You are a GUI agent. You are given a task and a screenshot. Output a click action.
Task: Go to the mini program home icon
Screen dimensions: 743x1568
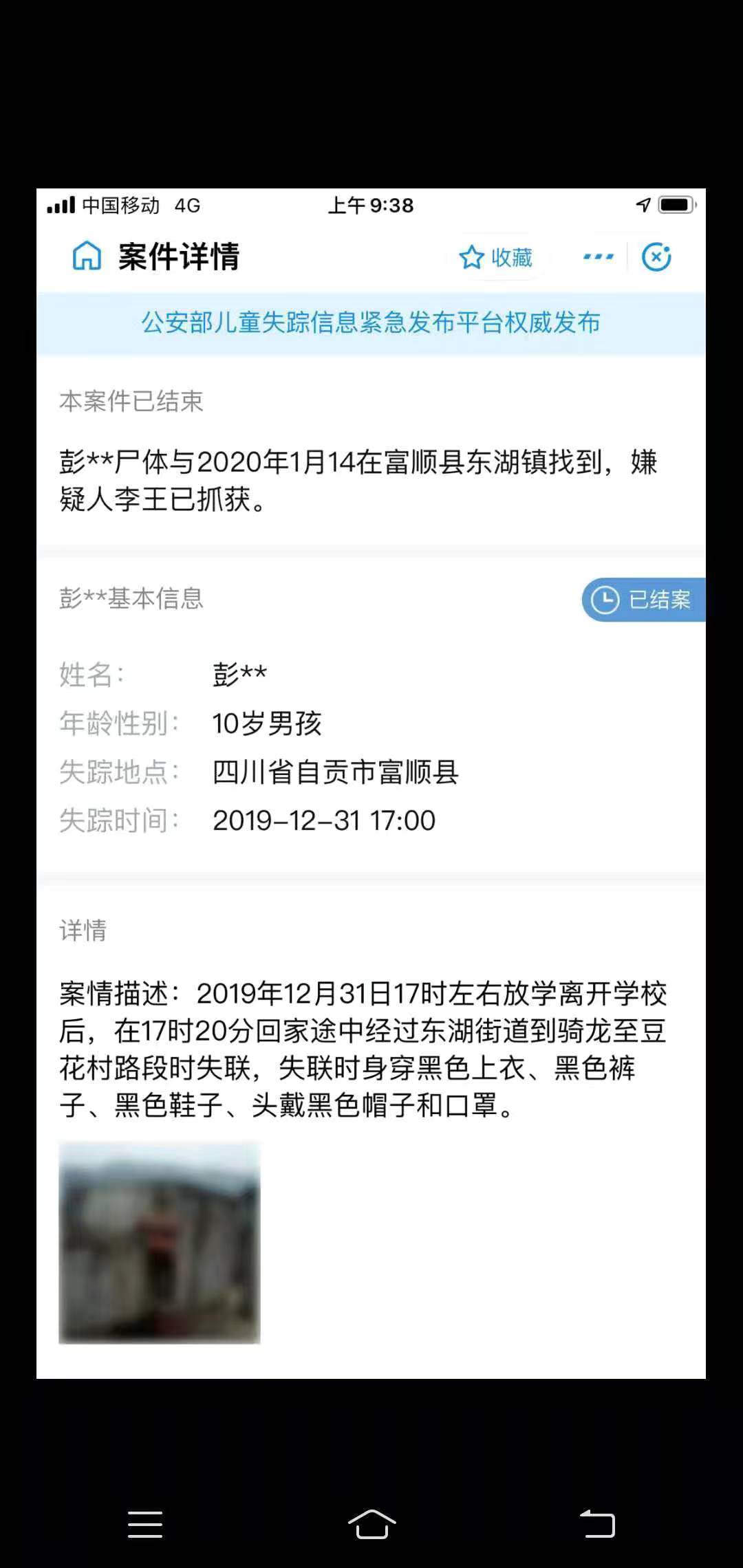click(87, 257)
